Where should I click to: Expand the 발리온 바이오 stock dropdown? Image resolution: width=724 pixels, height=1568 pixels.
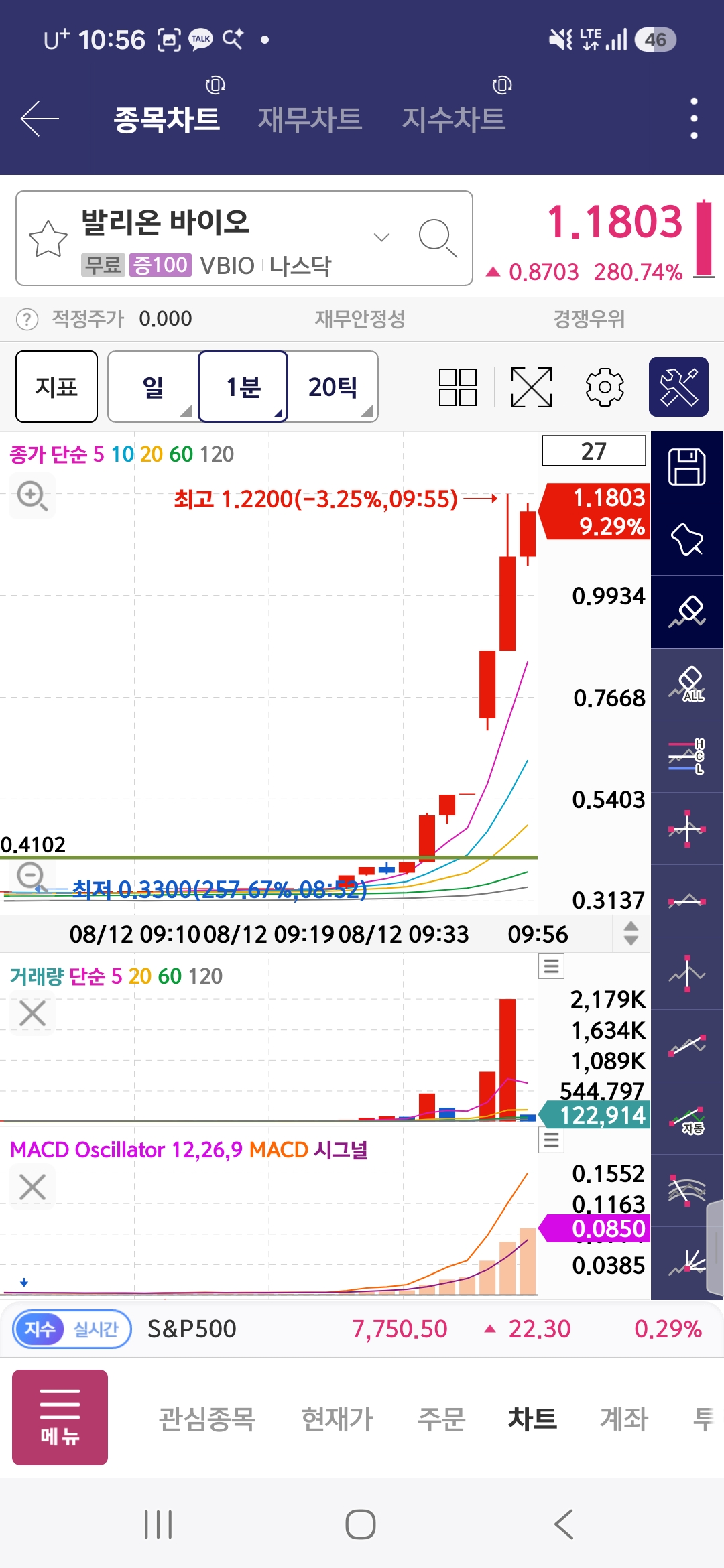(381, 237)
